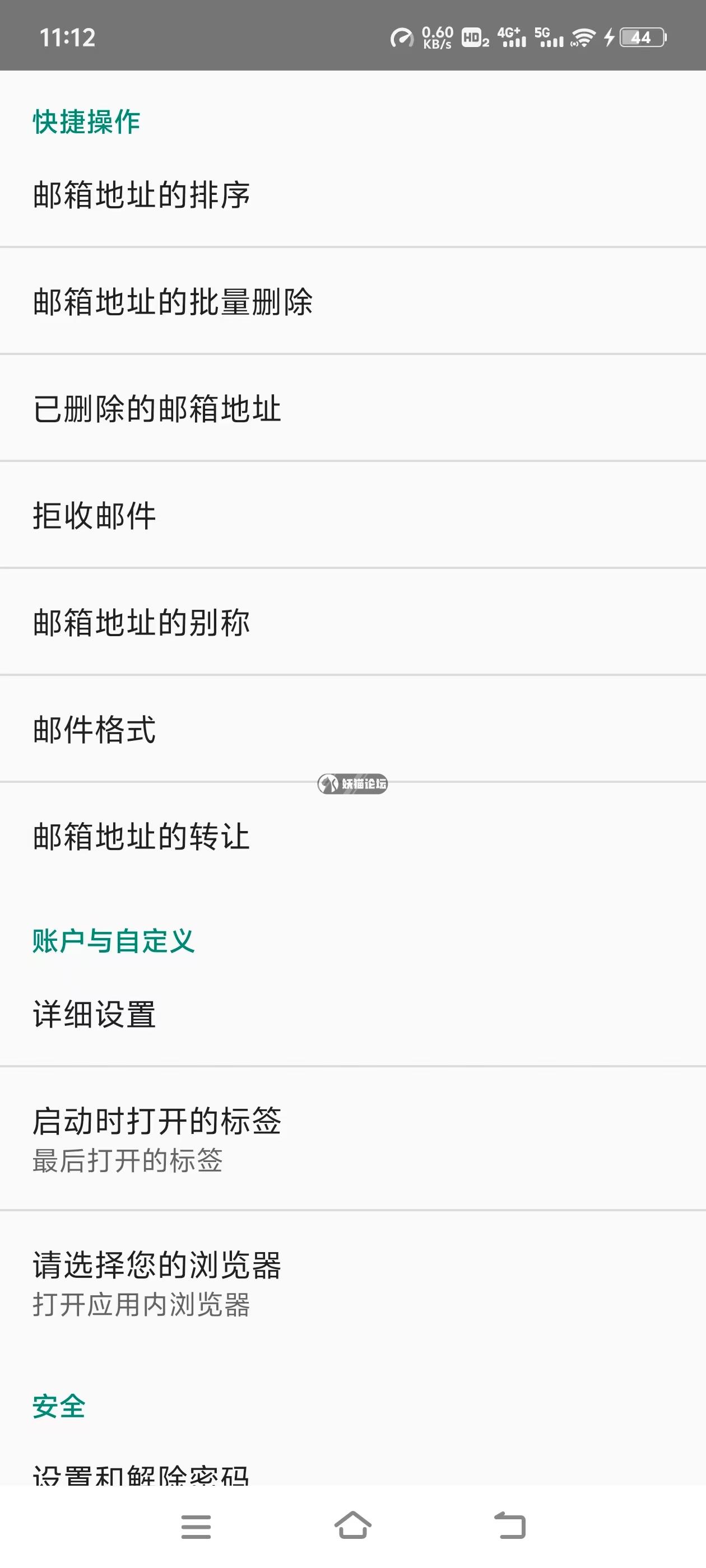Viewport: 706px width, 1568px height.
Task: Open 设置和解除密码 option
Action: (141, 1473)
